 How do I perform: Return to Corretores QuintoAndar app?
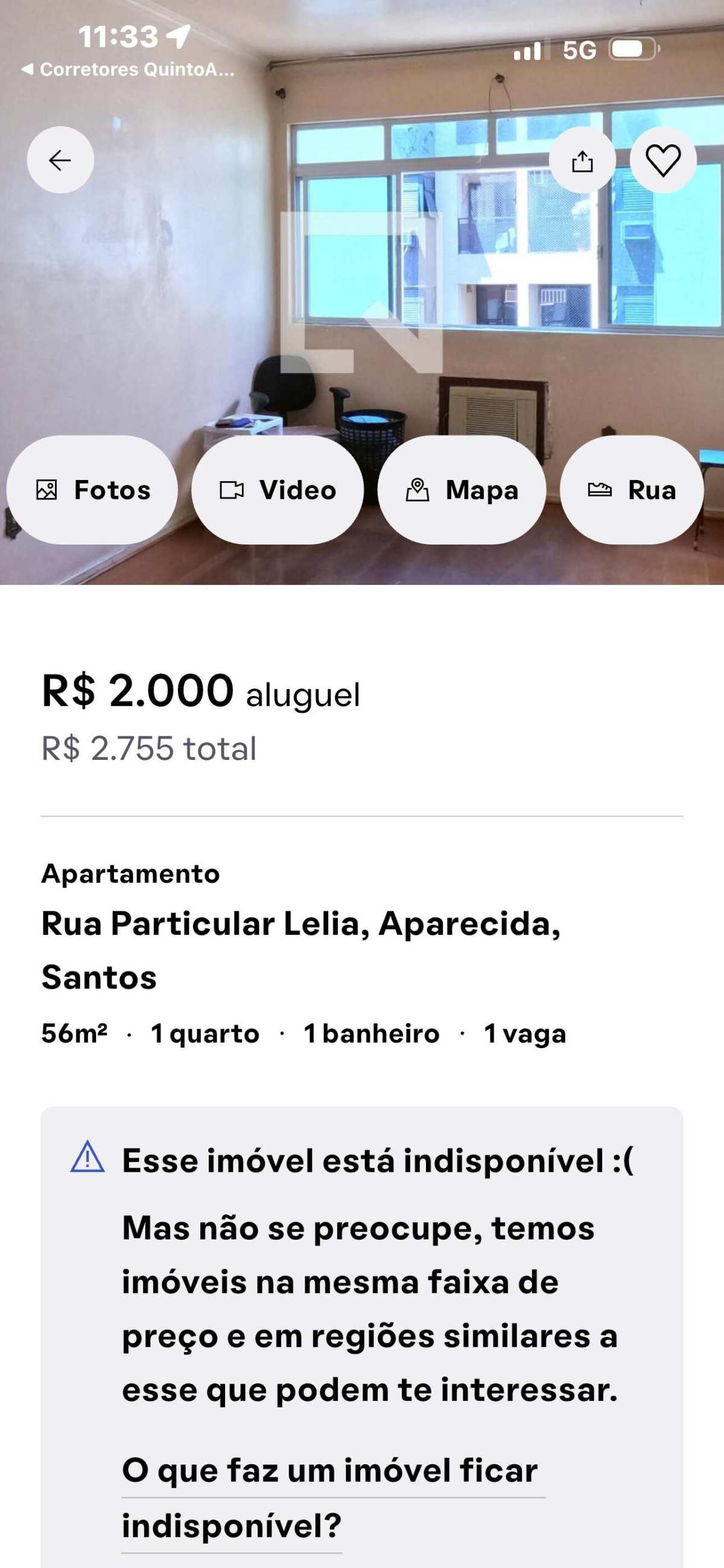(128, 69)
